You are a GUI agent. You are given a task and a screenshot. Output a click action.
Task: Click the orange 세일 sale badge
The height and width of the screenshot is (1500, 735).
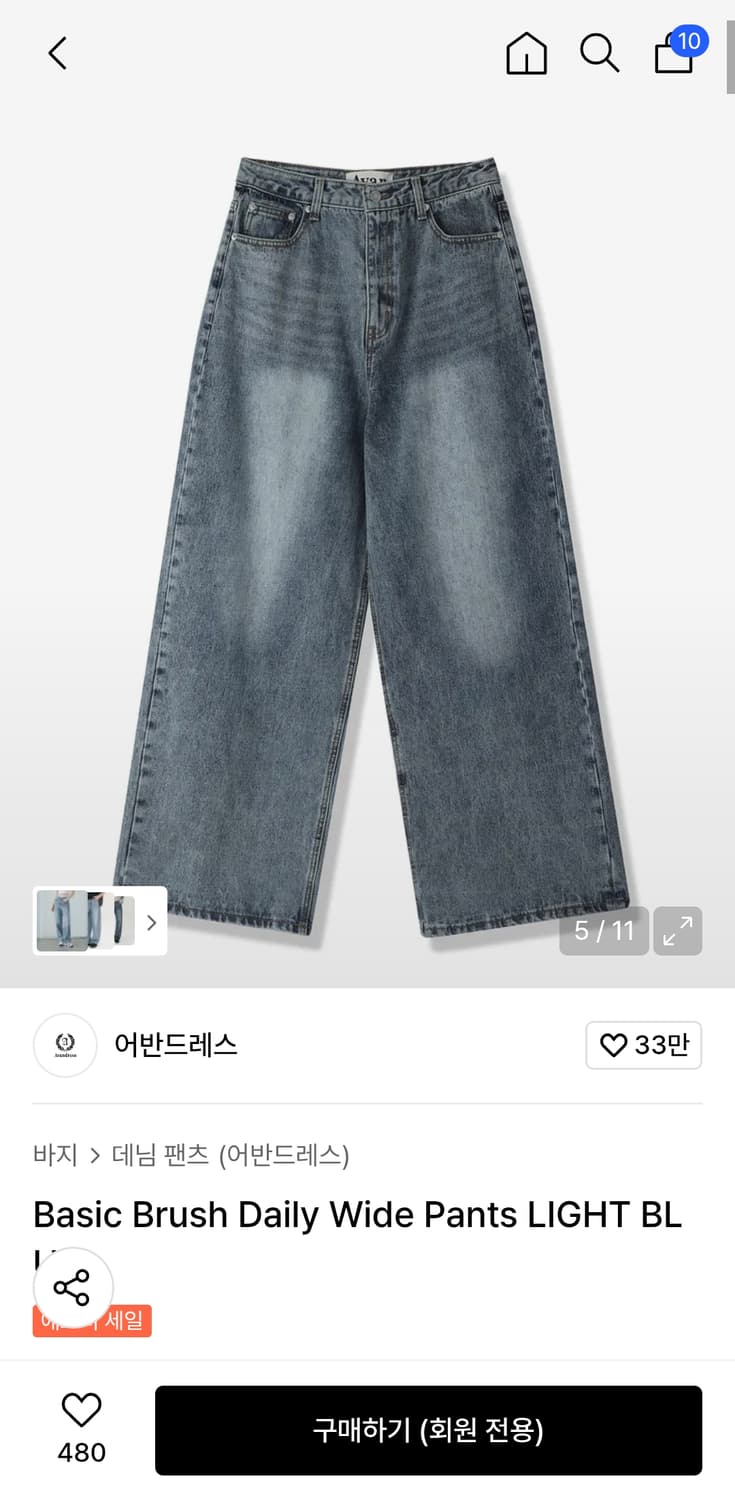click(x=127, y=1321)
